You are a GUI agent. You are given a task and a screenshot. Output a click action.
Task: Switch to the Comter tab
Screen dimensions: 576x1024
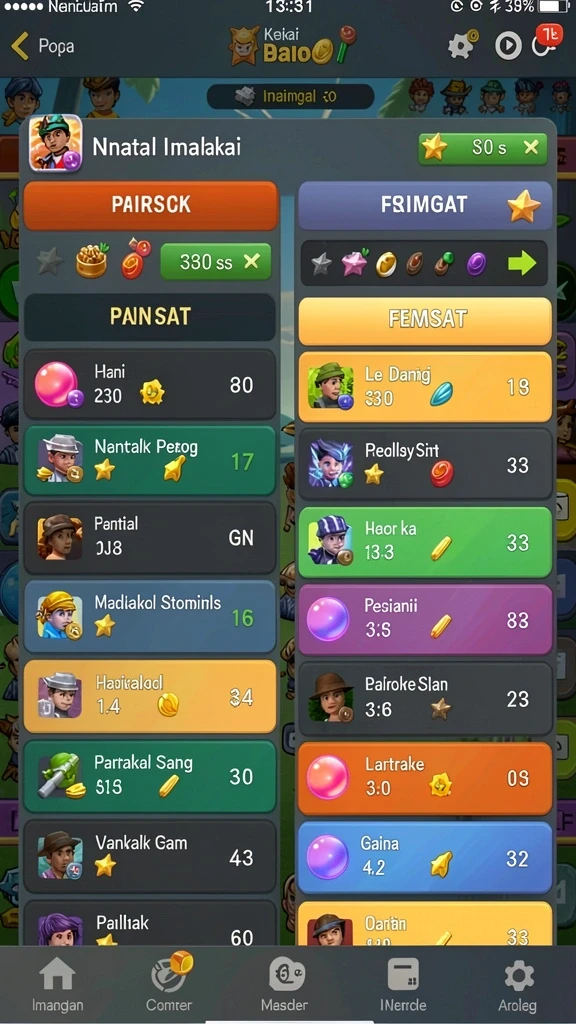[169, 985]
